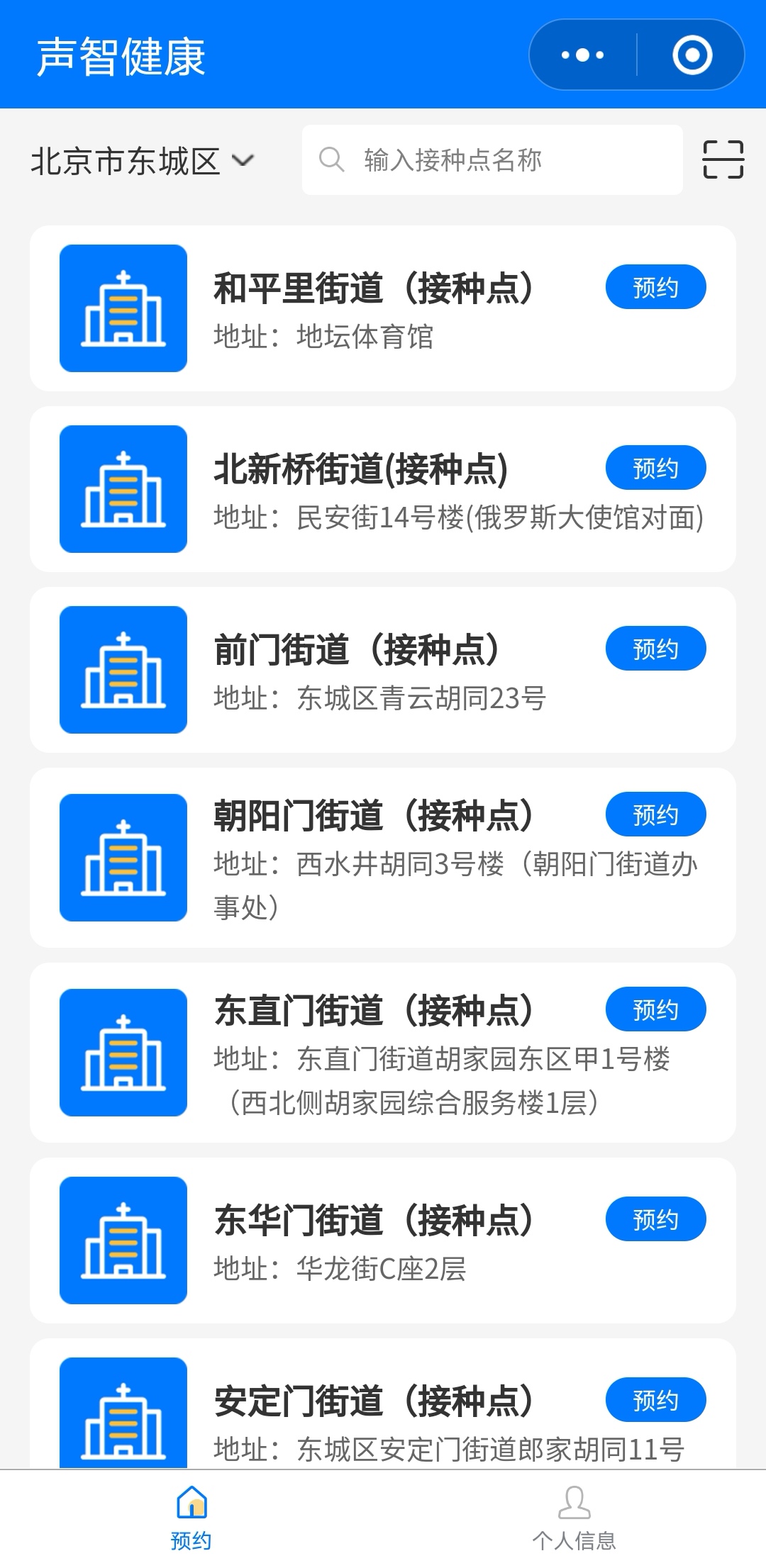Tap 预约 for 北新桥街道
This screenshot has width=766, height=1568.
pyautogui.click(x=655, y=468)
